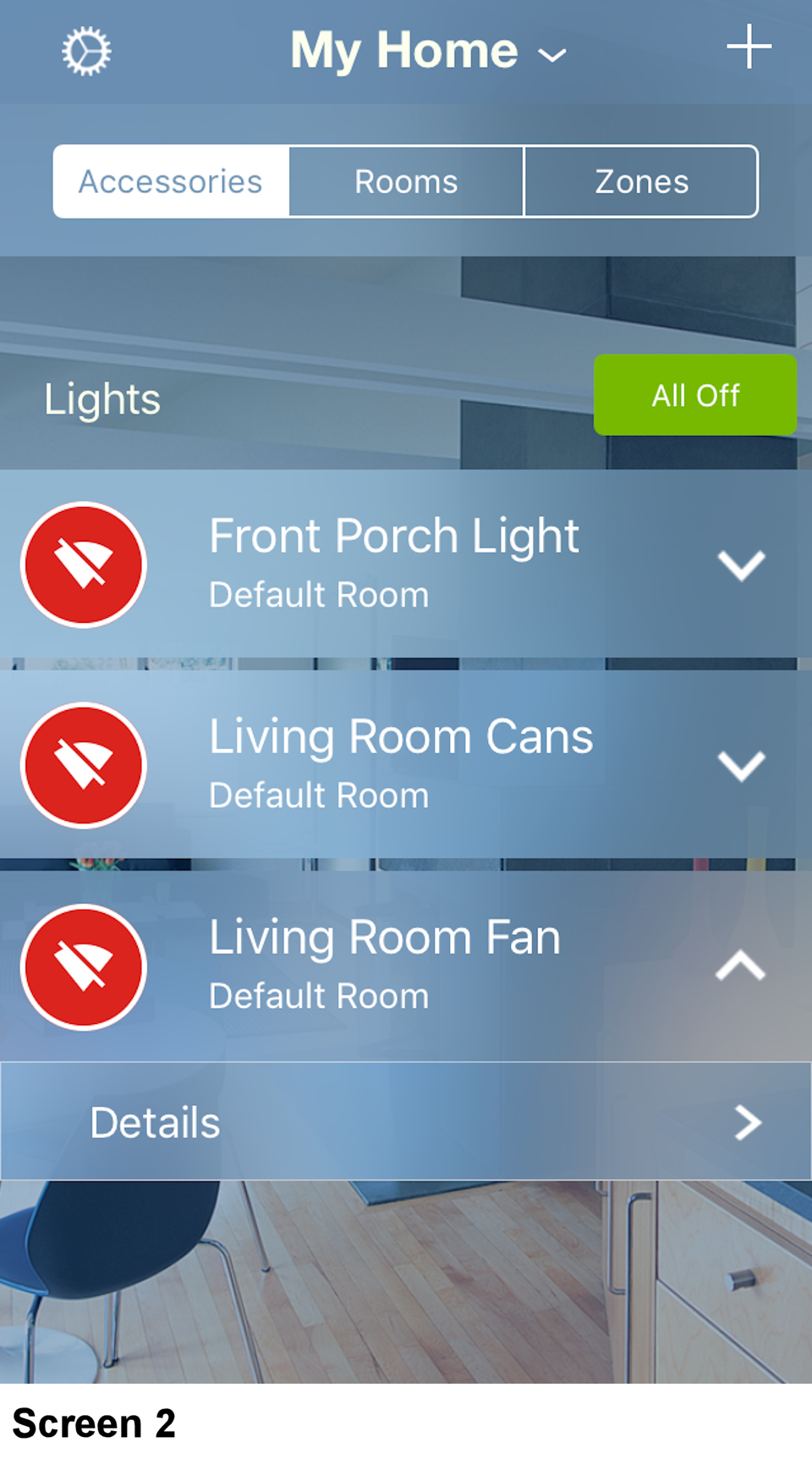Tap the Front Porch Light status icon
Image resolution: width=812 pixels, height=1481 pixels.
click(84, 564)
